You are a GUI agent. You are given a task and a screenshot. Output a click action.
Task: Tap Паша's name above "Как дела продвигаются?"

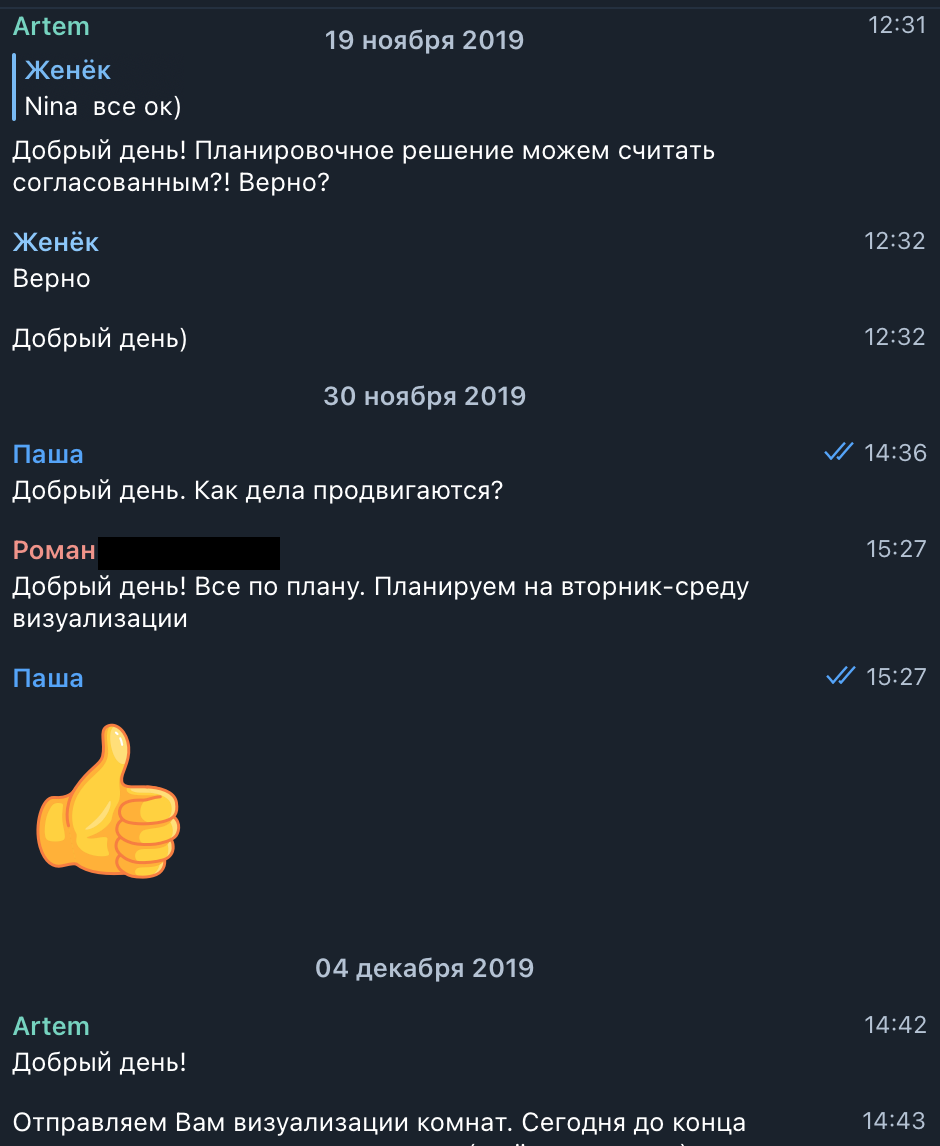[x=48, y=454]
